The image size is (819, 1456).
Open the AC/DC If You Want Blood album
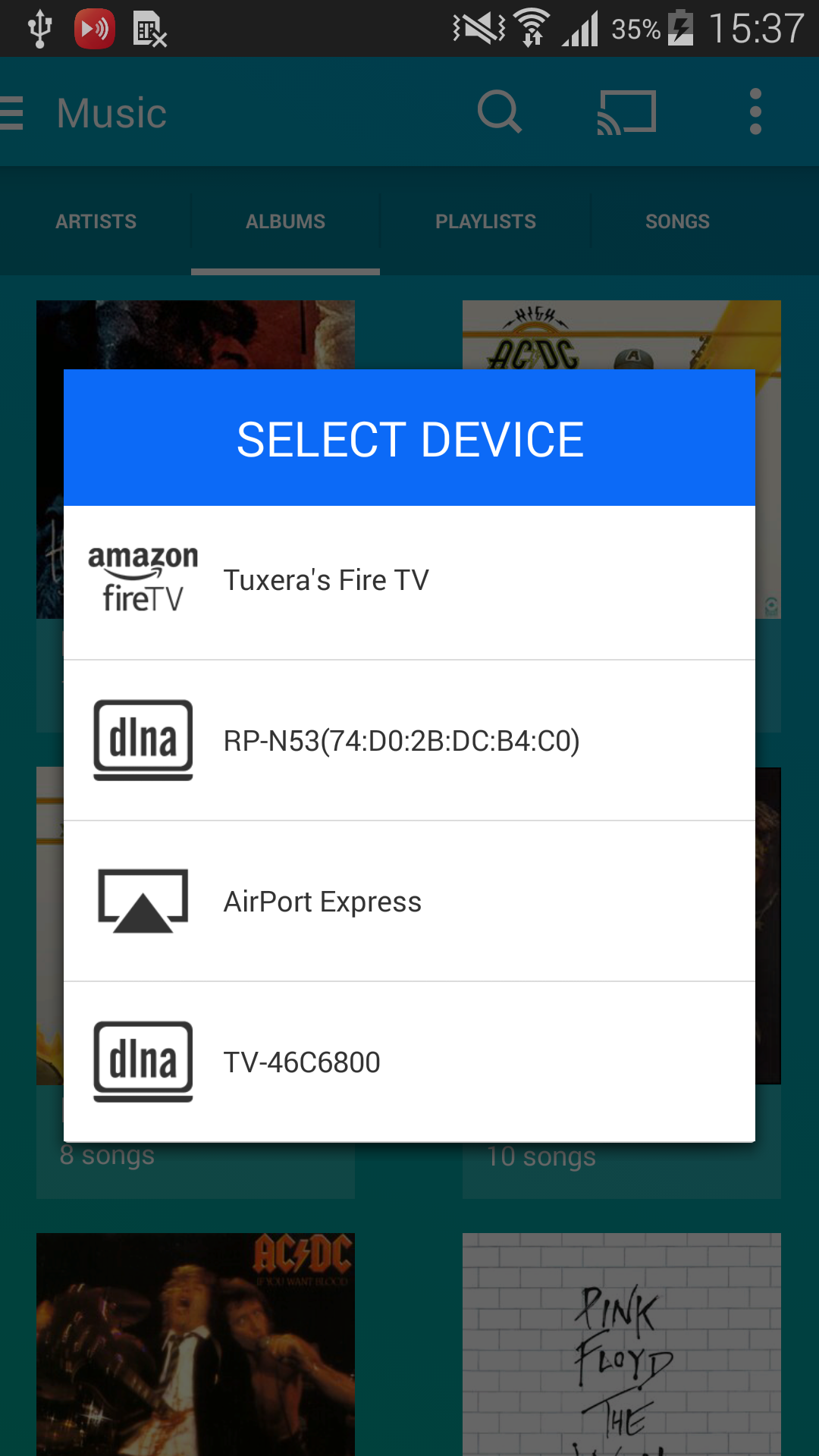(x=196, y=1342)
